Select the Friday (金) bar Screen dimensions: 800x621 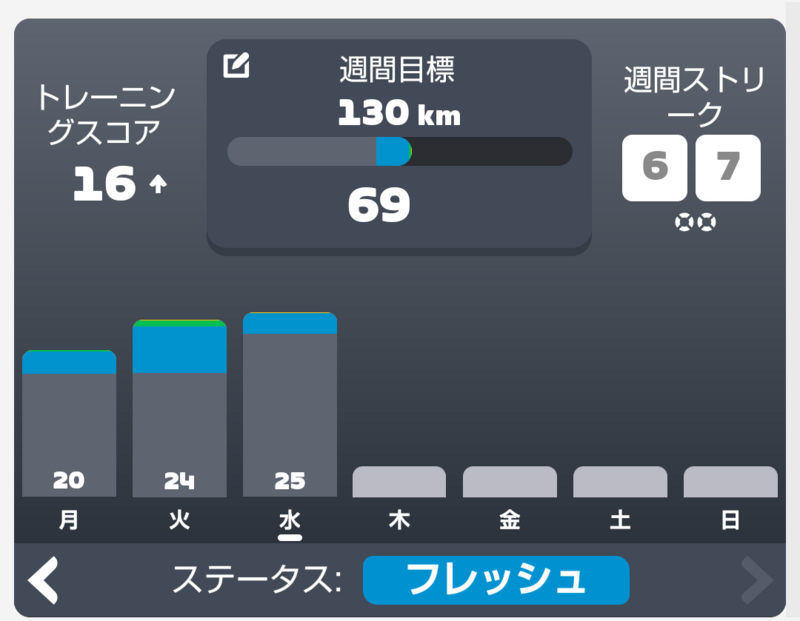pyautogui.click(x=510, y=482)
